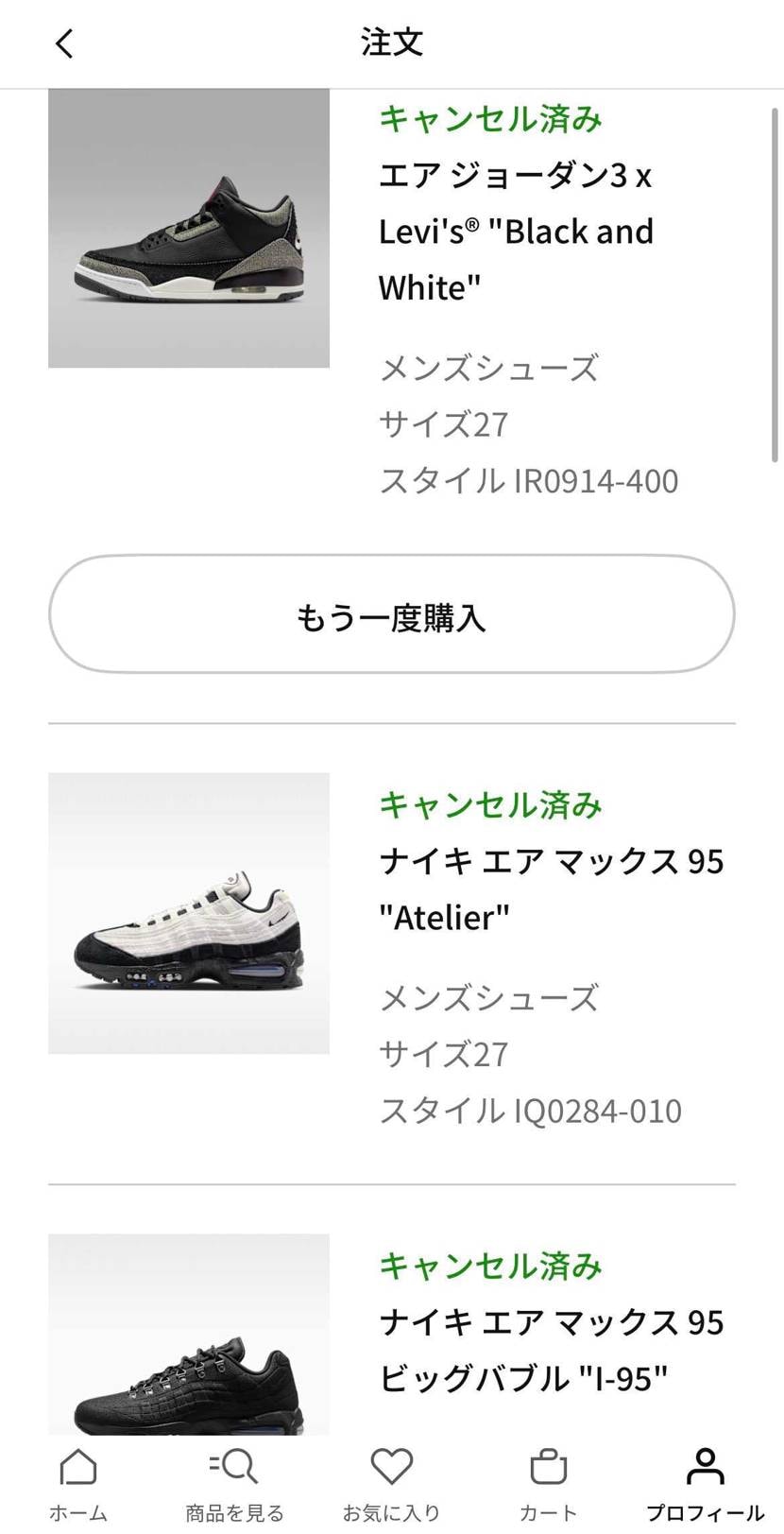Tap the 注文 header title

point(392,43)
